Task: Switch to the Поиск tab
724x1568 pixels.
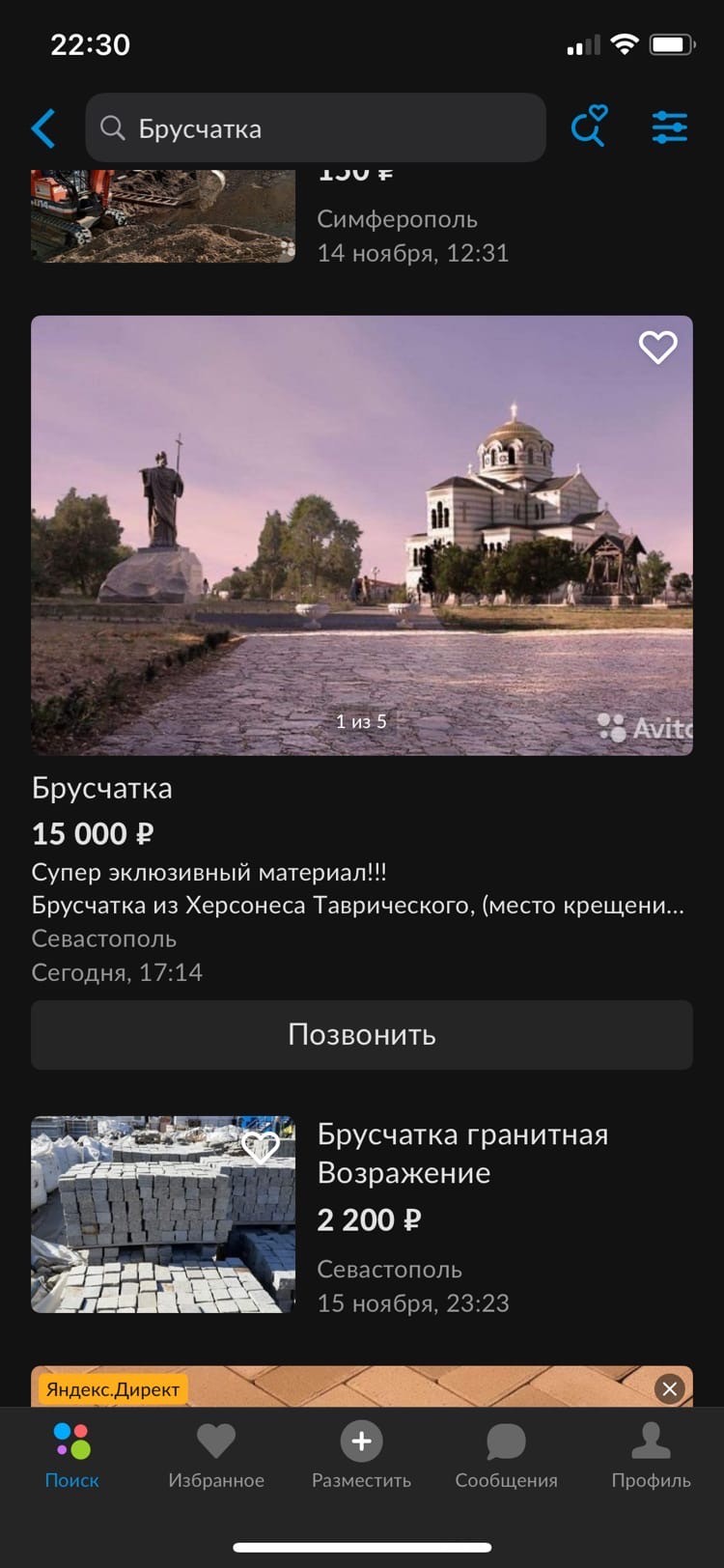Action: (x=71, y=1455)
